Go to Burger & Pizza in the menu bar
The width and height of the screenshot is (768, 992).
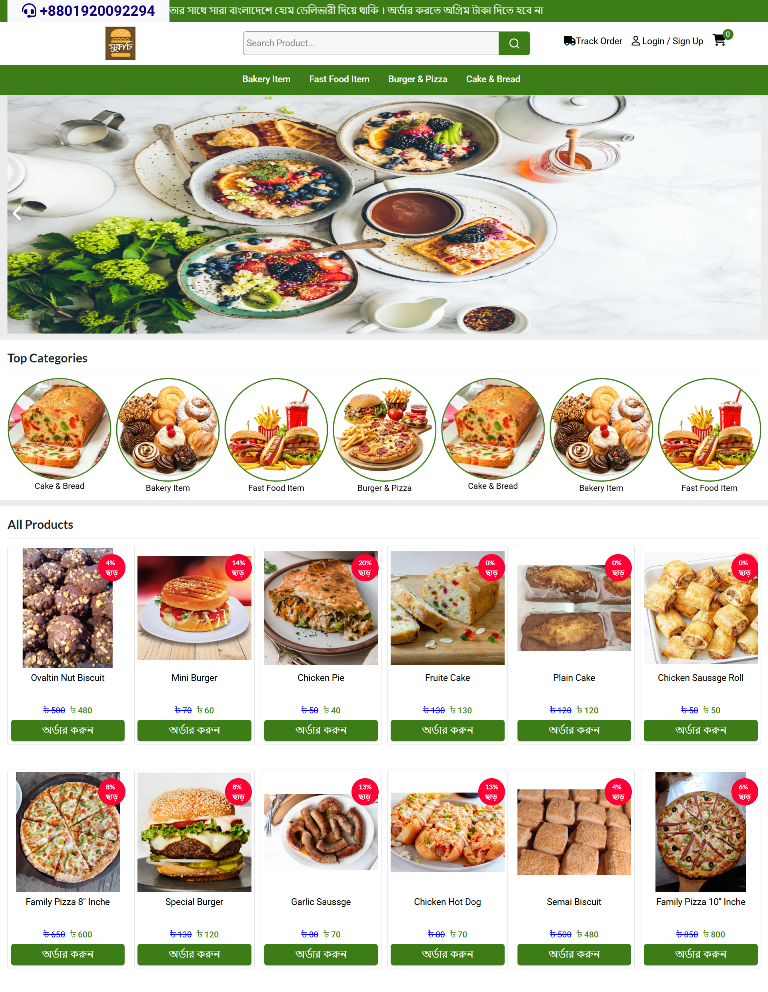click(x=418, y=79)
